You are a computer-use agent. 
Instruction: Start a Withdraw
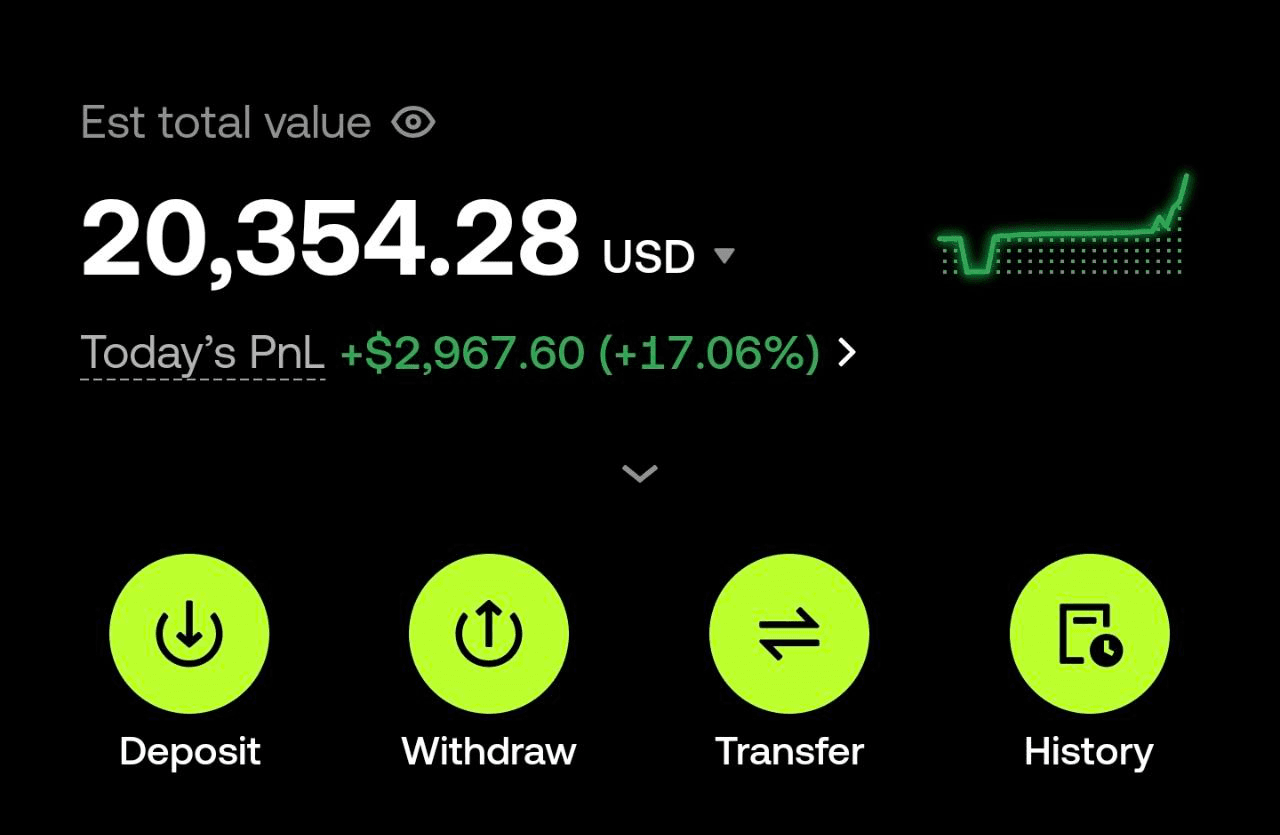(489, 634)
